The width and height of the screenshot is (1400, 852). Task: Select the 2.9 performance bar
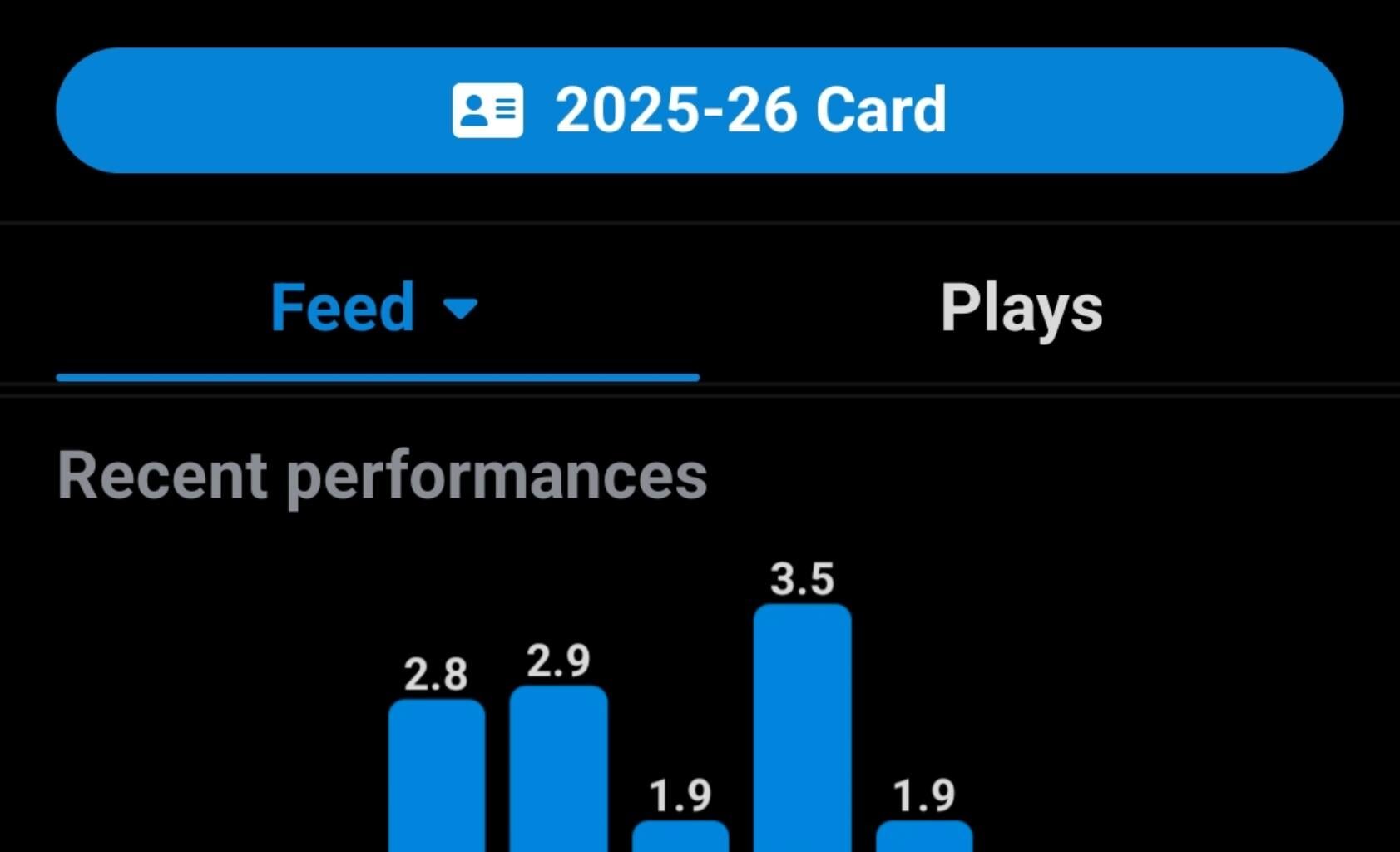tap(558, 765)
